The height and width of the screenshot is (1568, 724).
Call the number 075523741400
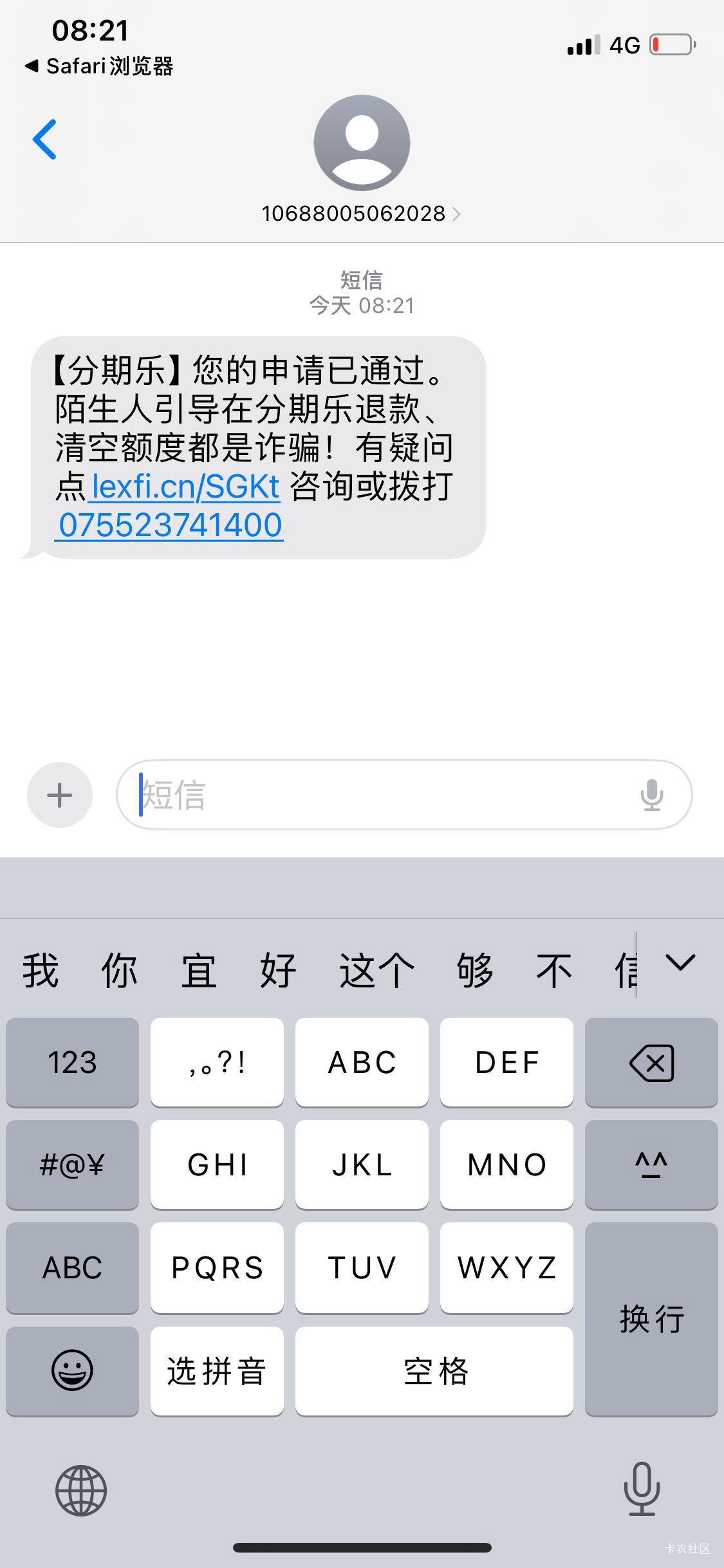point(170,525)
